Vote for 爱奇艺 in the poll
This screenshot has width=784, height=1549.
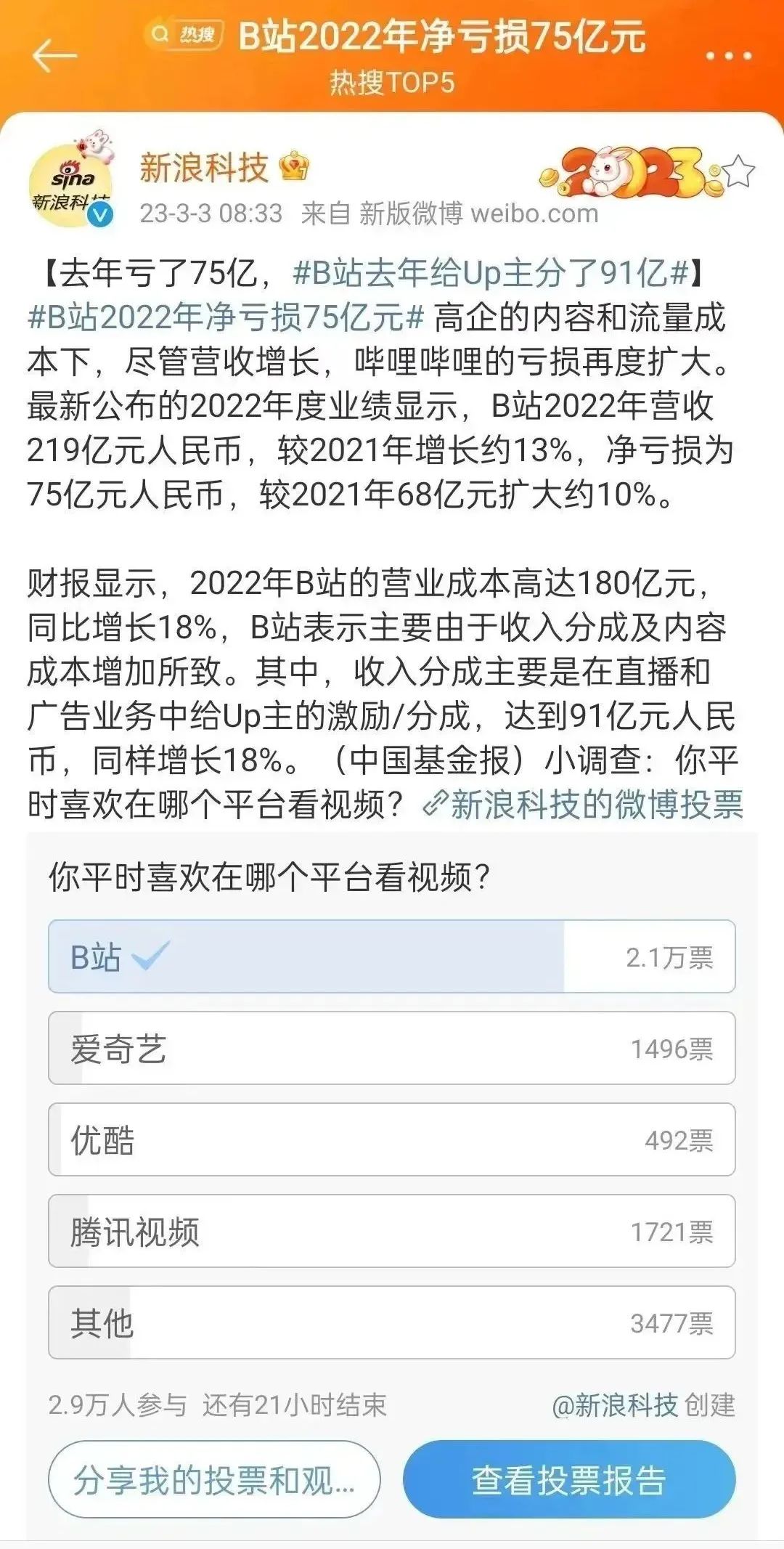pyautogui.click(x=391, y=1048)
